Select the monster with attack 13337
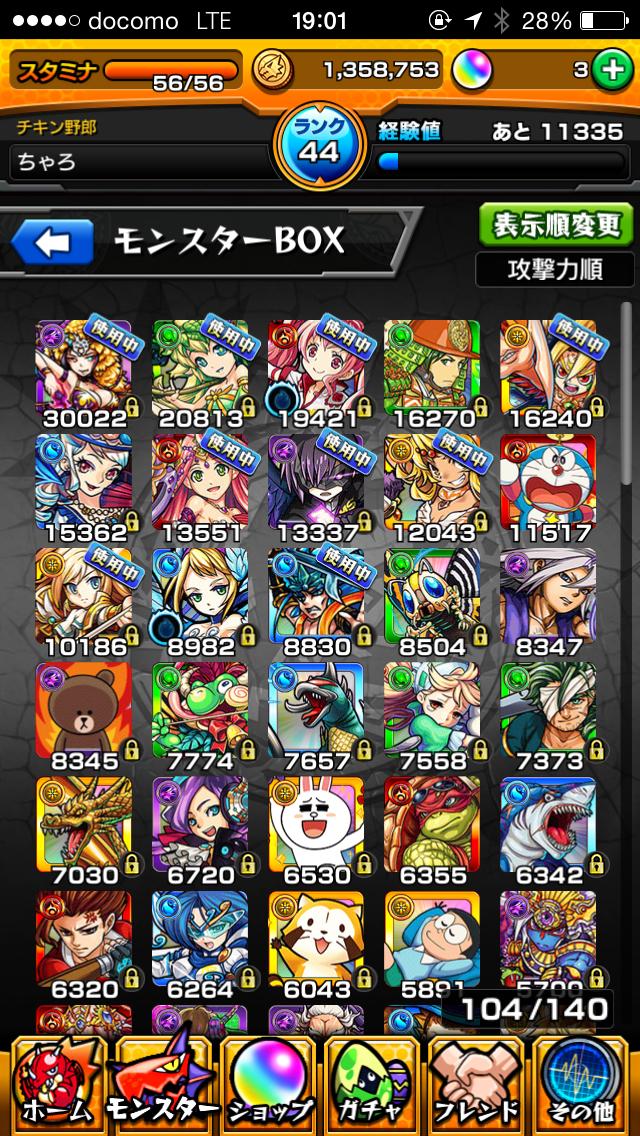The width and height of the screenshot is (640, 1136). tap(315, 482)
